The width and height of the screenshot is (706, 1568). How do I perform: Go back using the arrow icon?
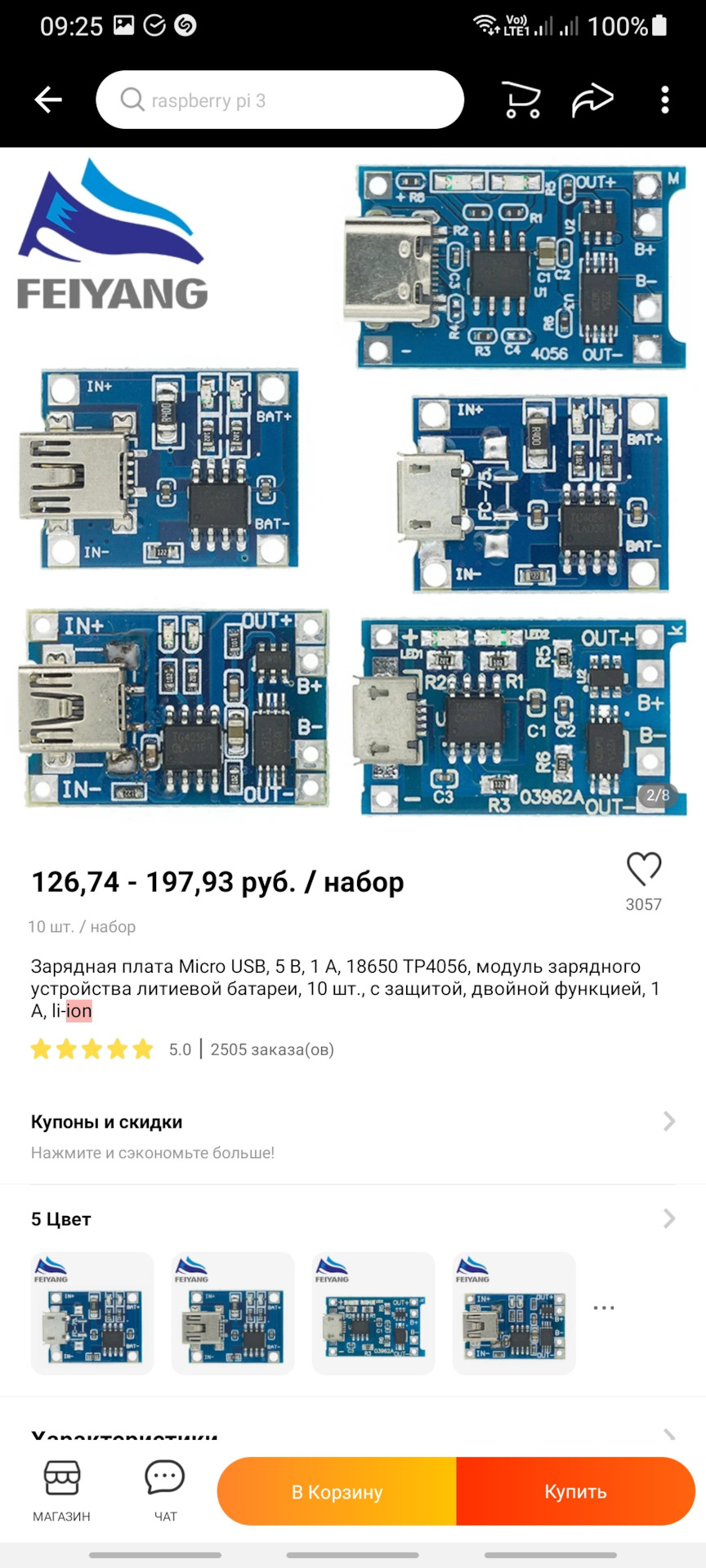(48, 100)
